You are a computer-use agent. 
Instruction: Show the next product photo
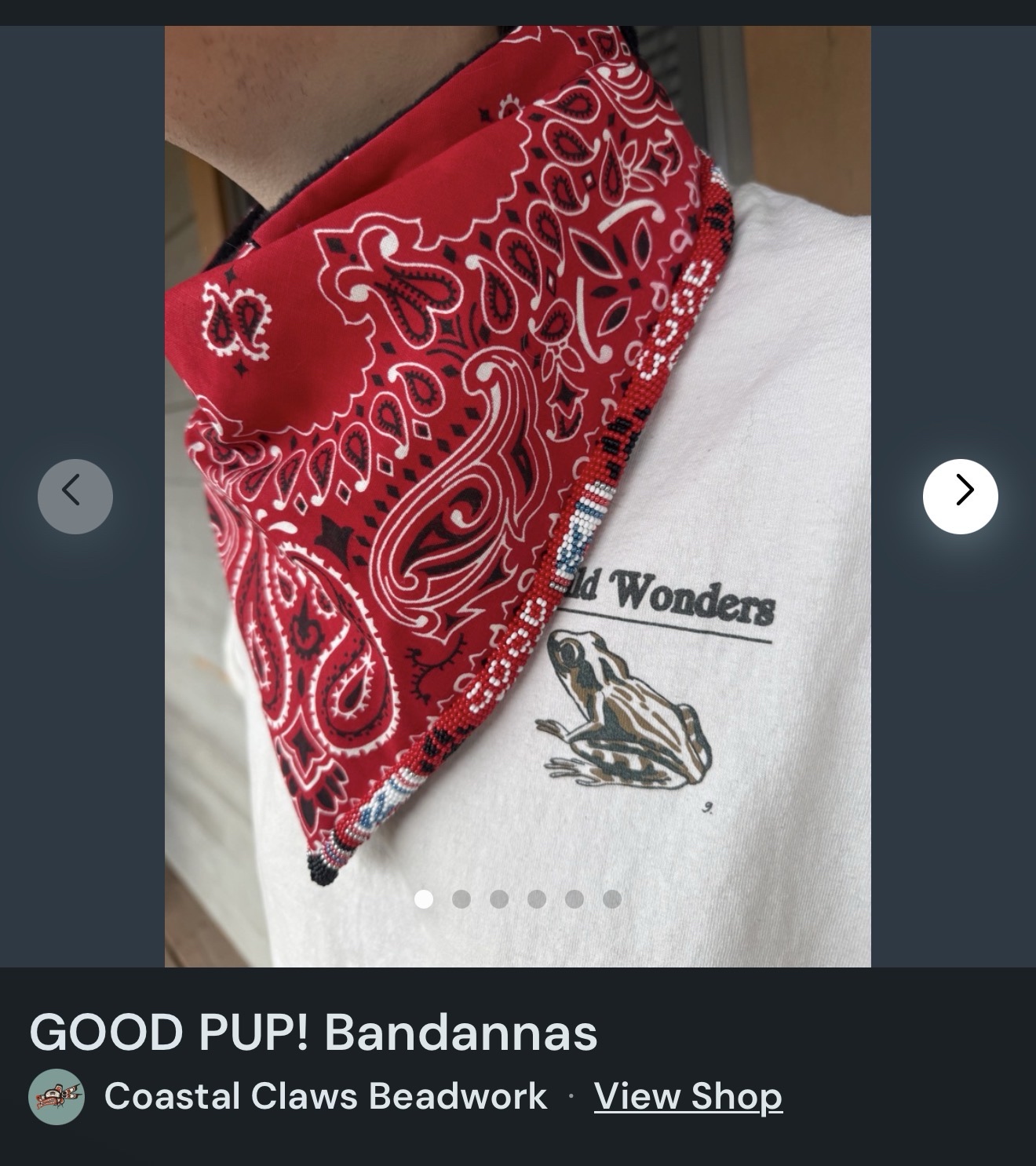coord(960,497)
